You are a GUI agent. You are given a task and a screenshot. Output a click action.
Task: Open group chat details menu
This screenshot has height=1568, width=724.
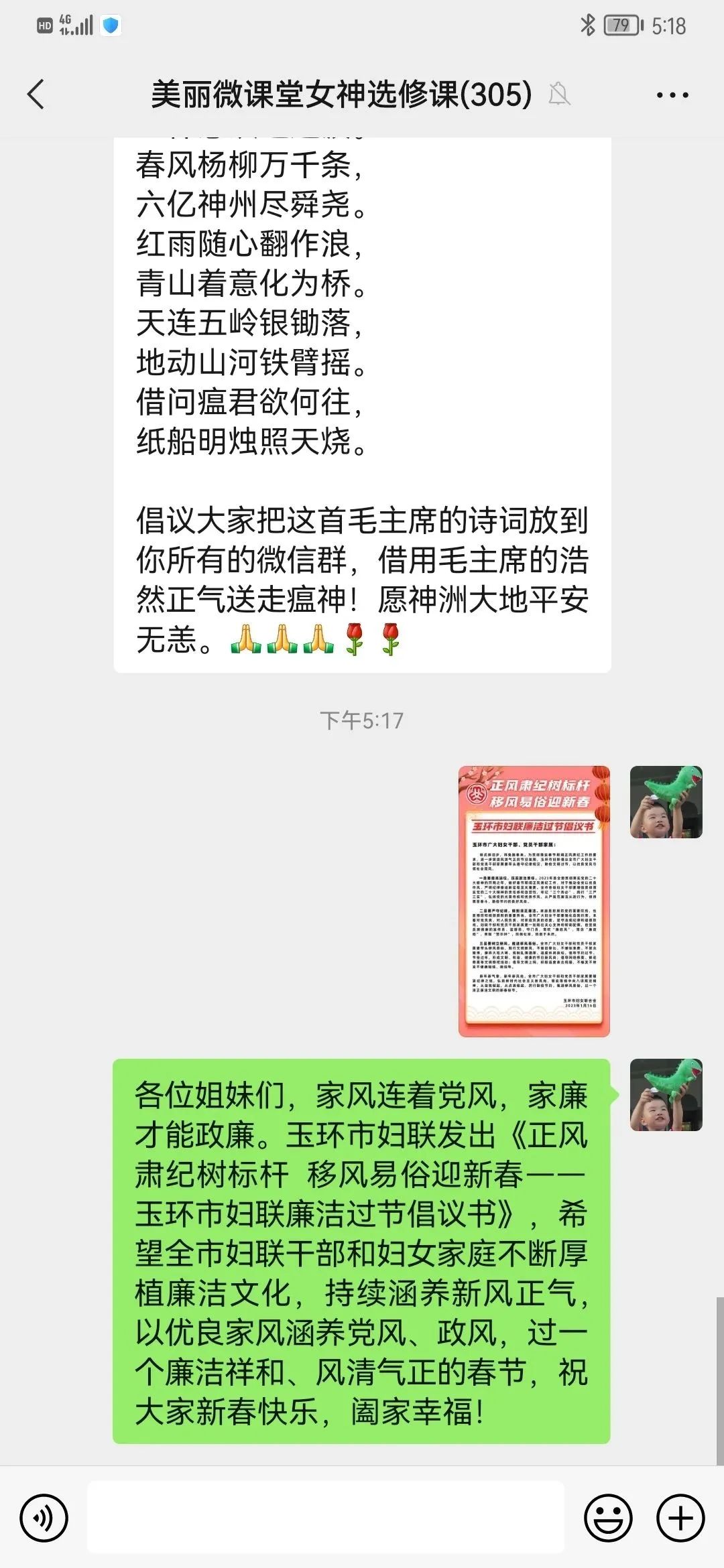tap(672, 95)
